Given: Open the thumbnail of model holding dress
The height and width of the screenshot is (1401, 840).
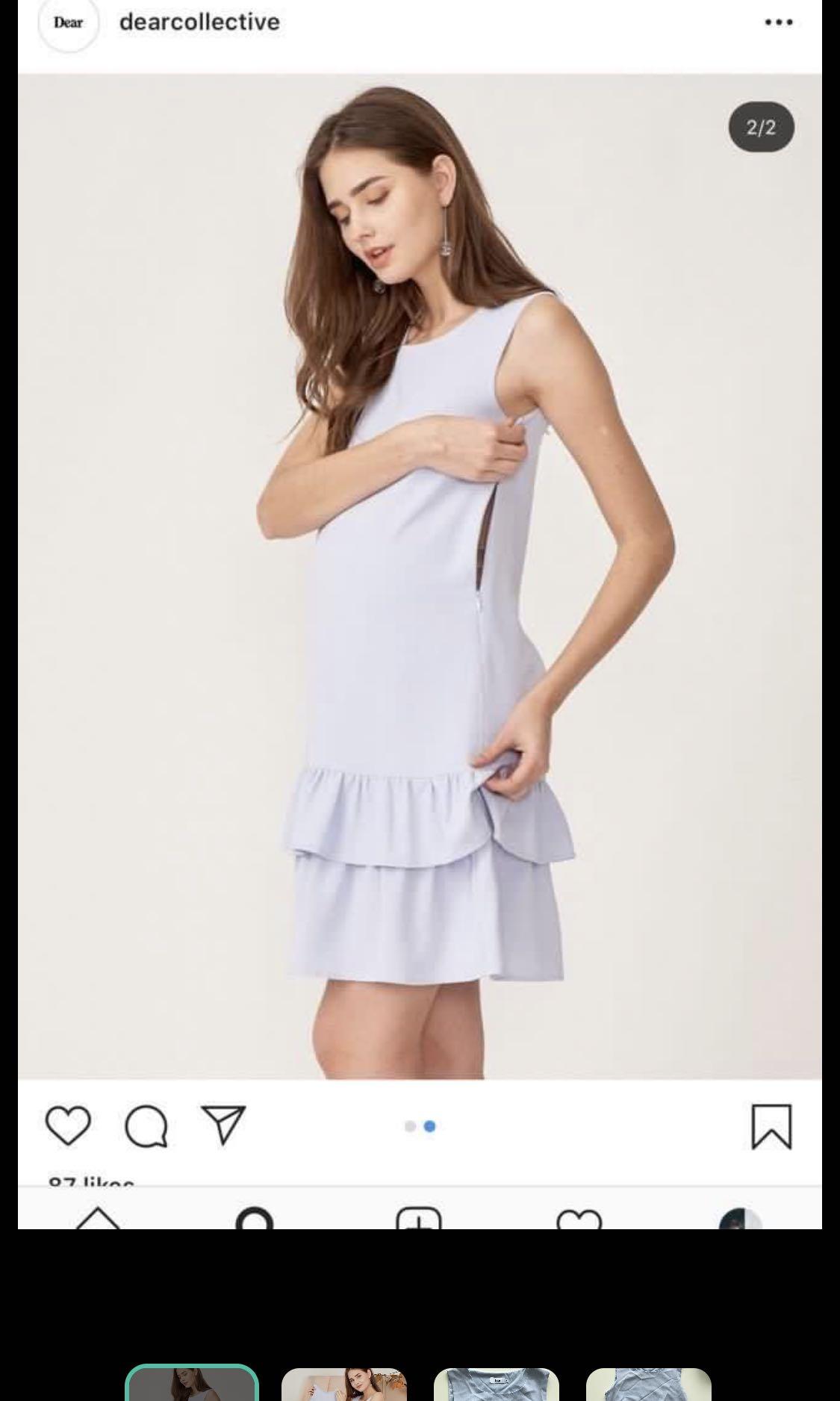Looking at the screenshot, I should [x=344, y=1384].
